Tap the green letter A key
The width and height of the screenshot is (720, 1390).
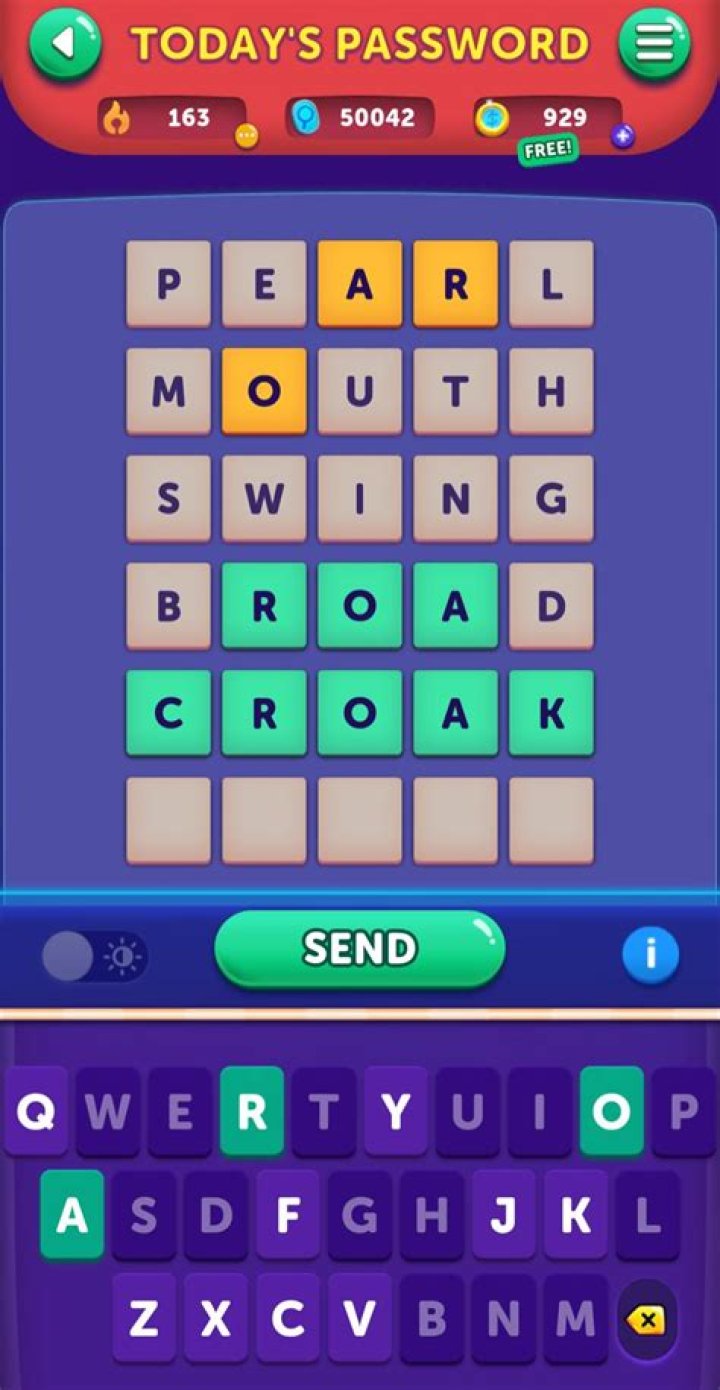[72, 1214]
